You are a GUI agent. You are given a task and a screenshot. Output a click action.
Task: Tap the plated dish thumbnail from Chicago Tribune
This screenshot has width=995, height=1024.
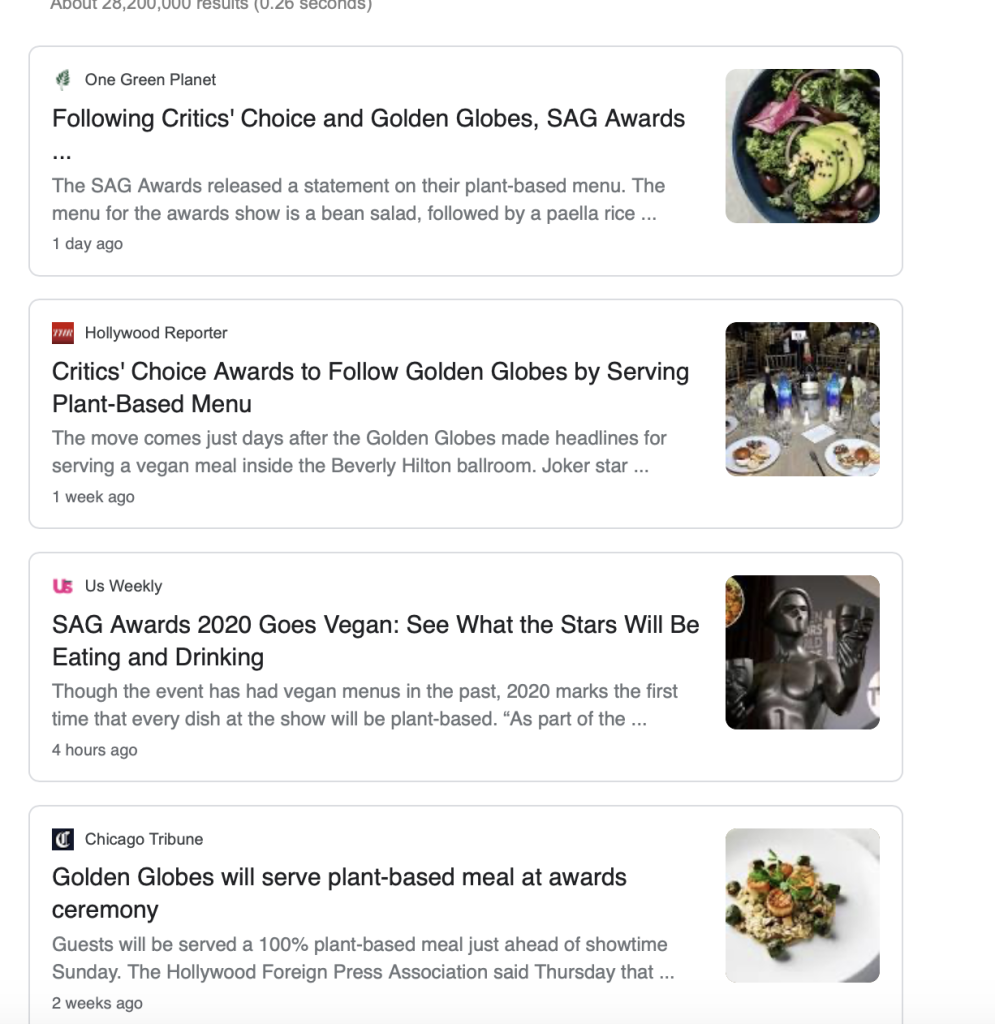pyautogui.click(x=802, y=905)
